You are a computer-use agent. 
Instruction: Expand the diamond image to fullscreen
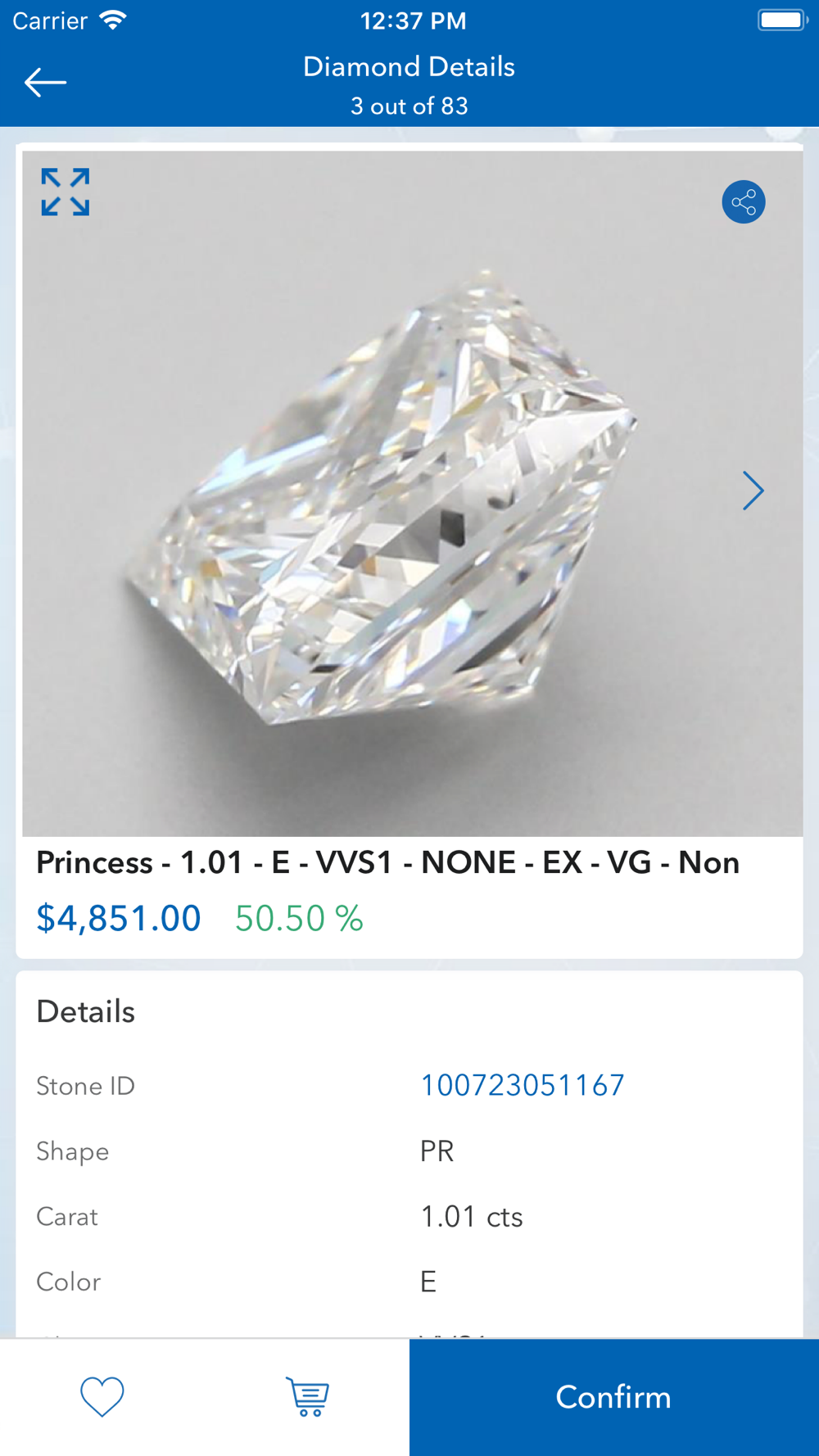coord(66,192)
